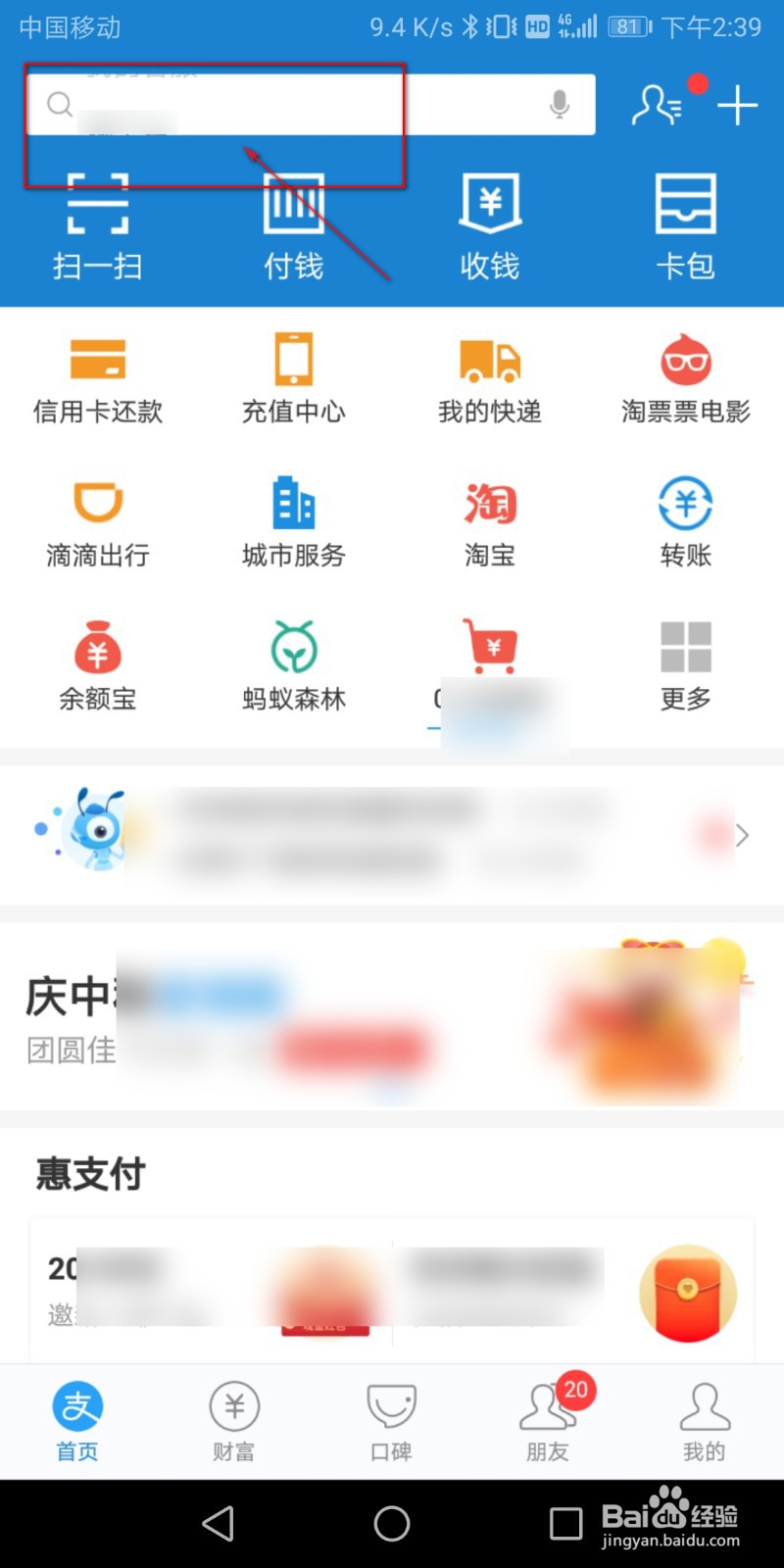Select the 付钱 payment icon
Viewport: 784px width, 1568px height.
pos(292,223)
